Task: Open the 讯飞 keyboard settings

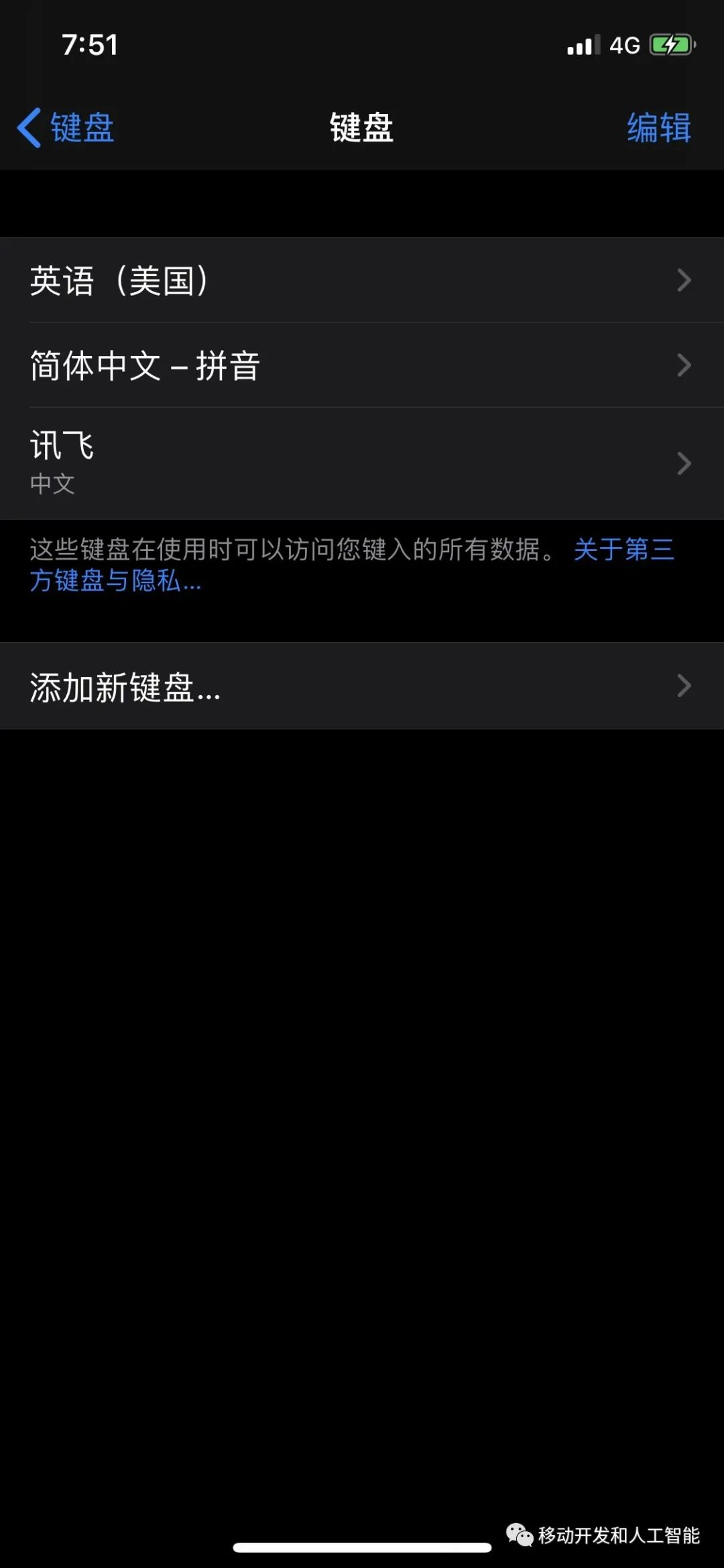Action: pos(362,463)
